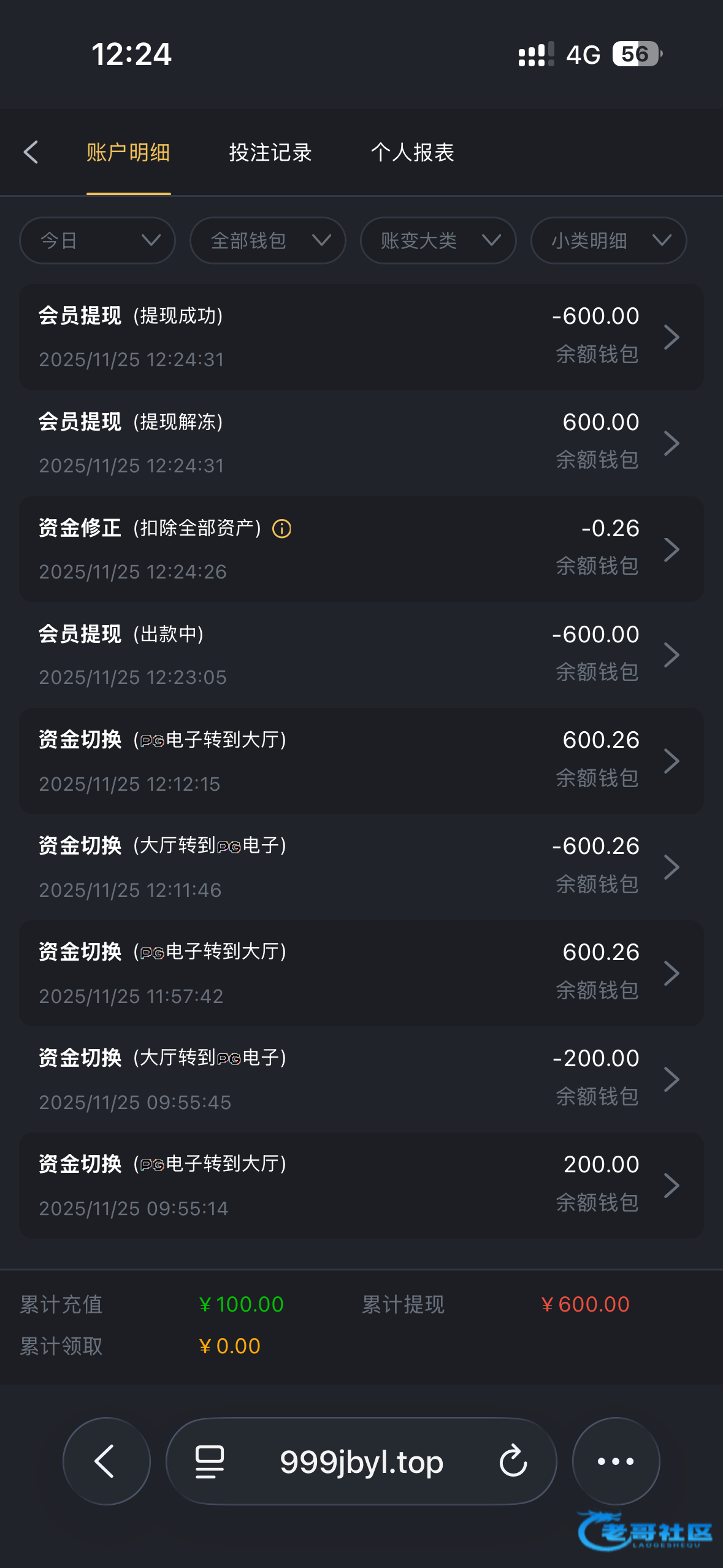
Task: Open the -200.00 资金切换 record
Action: click(361, 1080)
